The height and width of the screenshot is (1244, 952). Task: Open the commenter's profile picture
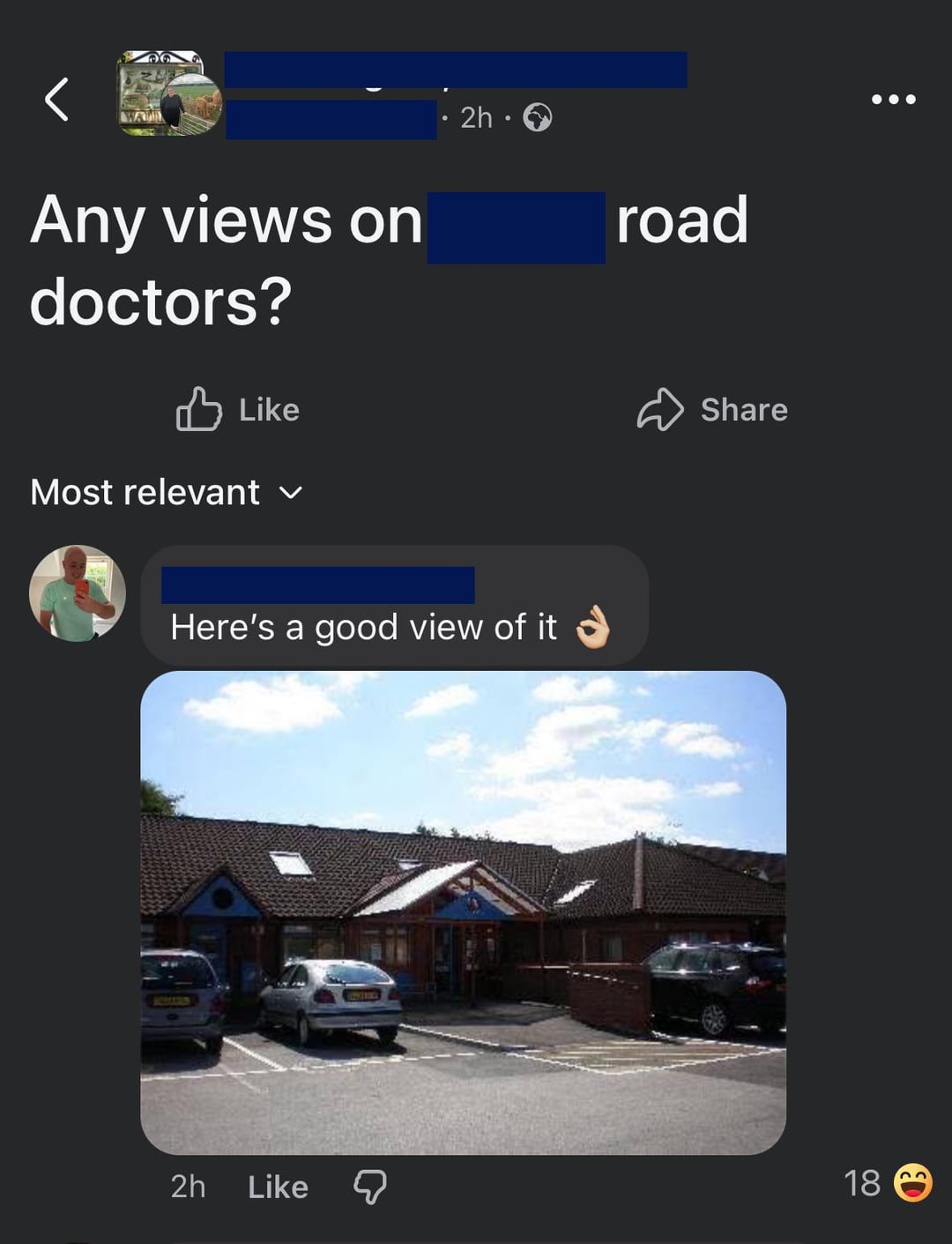click(78, 592)
